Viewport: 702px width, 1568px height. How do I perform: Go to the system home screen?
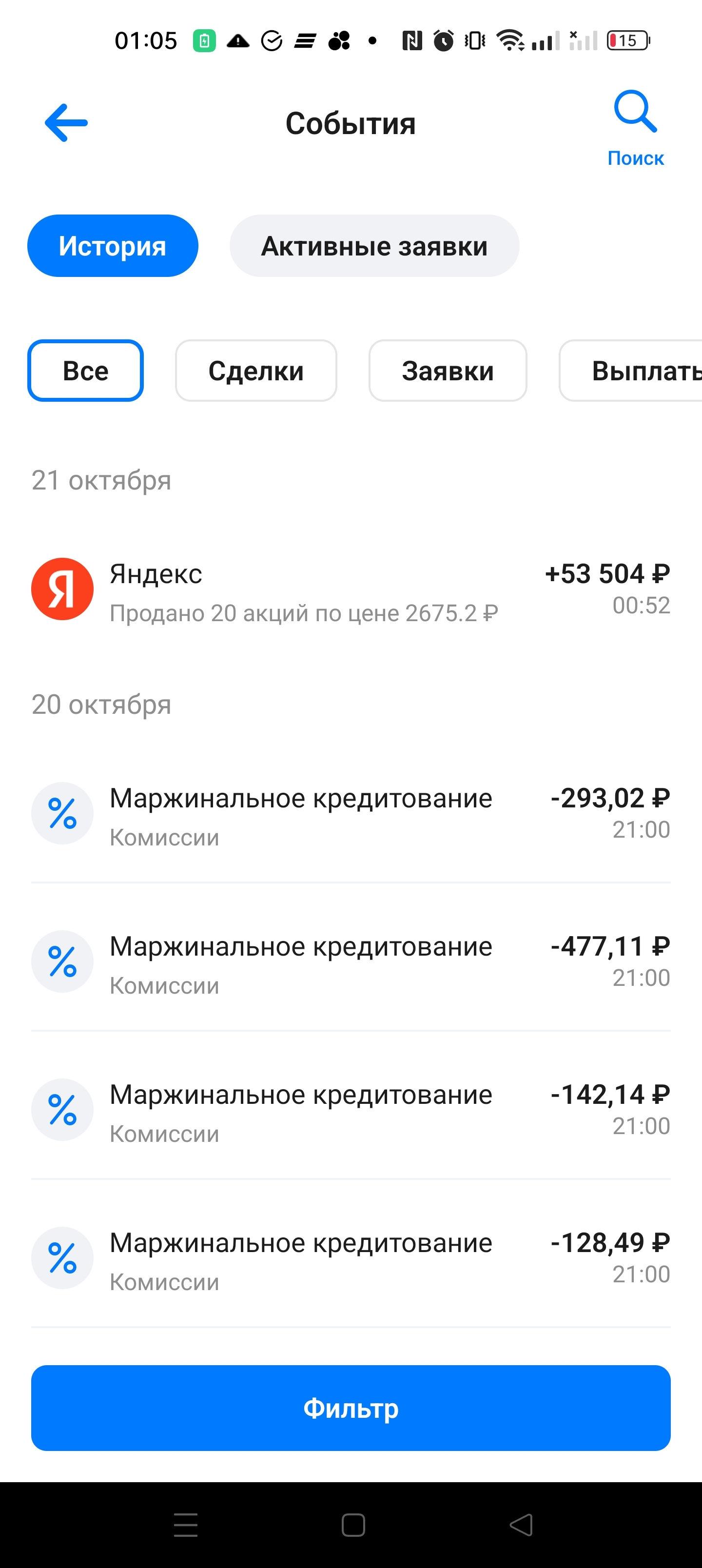353,1525
